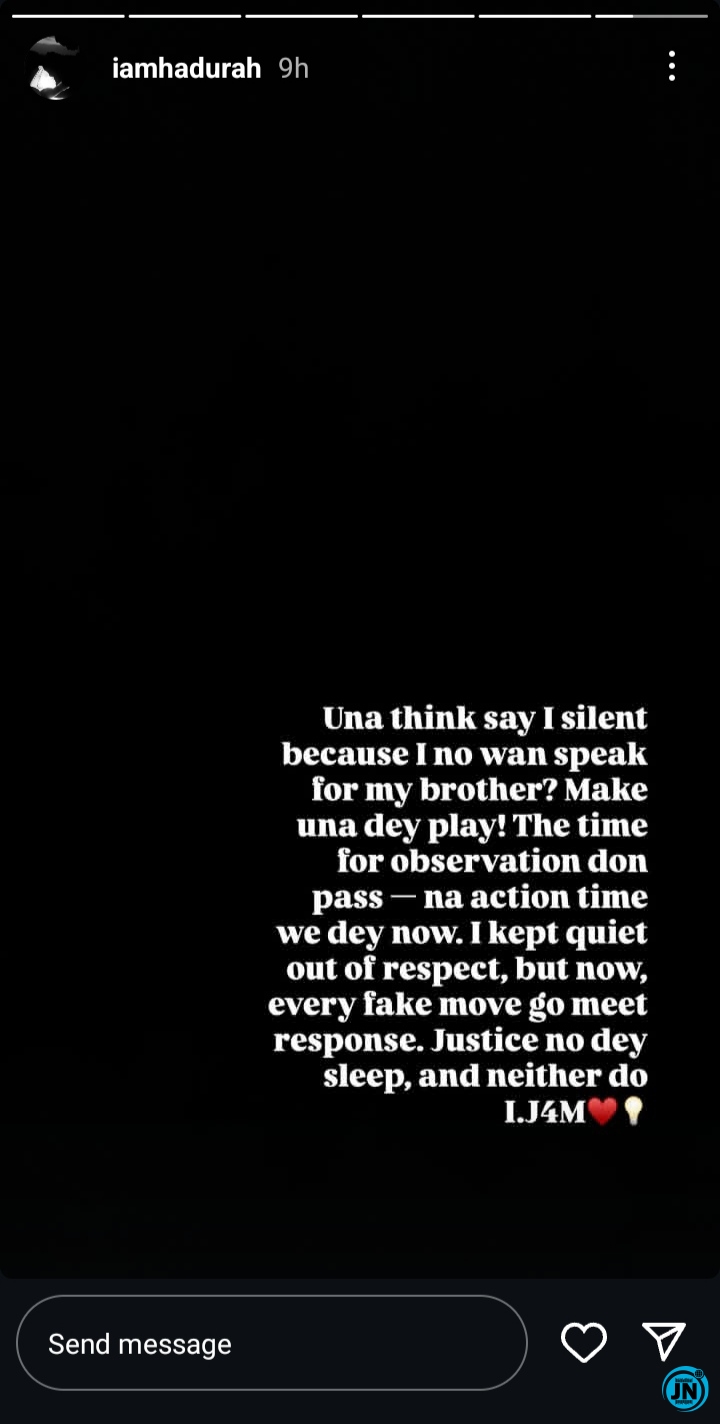Screen dimensions: 720x1424
Task: Tap the Send message field
Action: point(271,1343)
